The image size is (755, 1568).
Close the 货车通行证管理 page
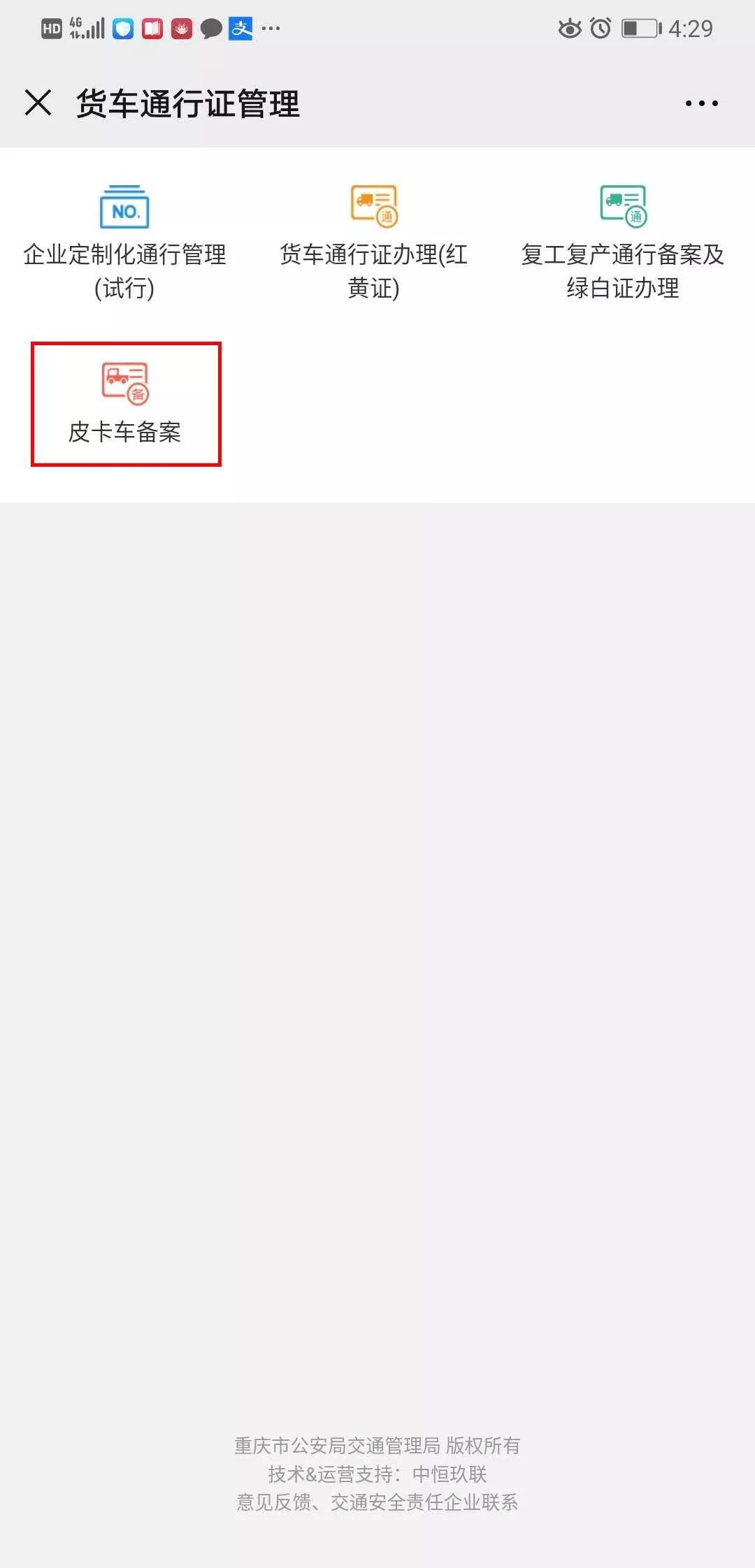pos(38,103)
